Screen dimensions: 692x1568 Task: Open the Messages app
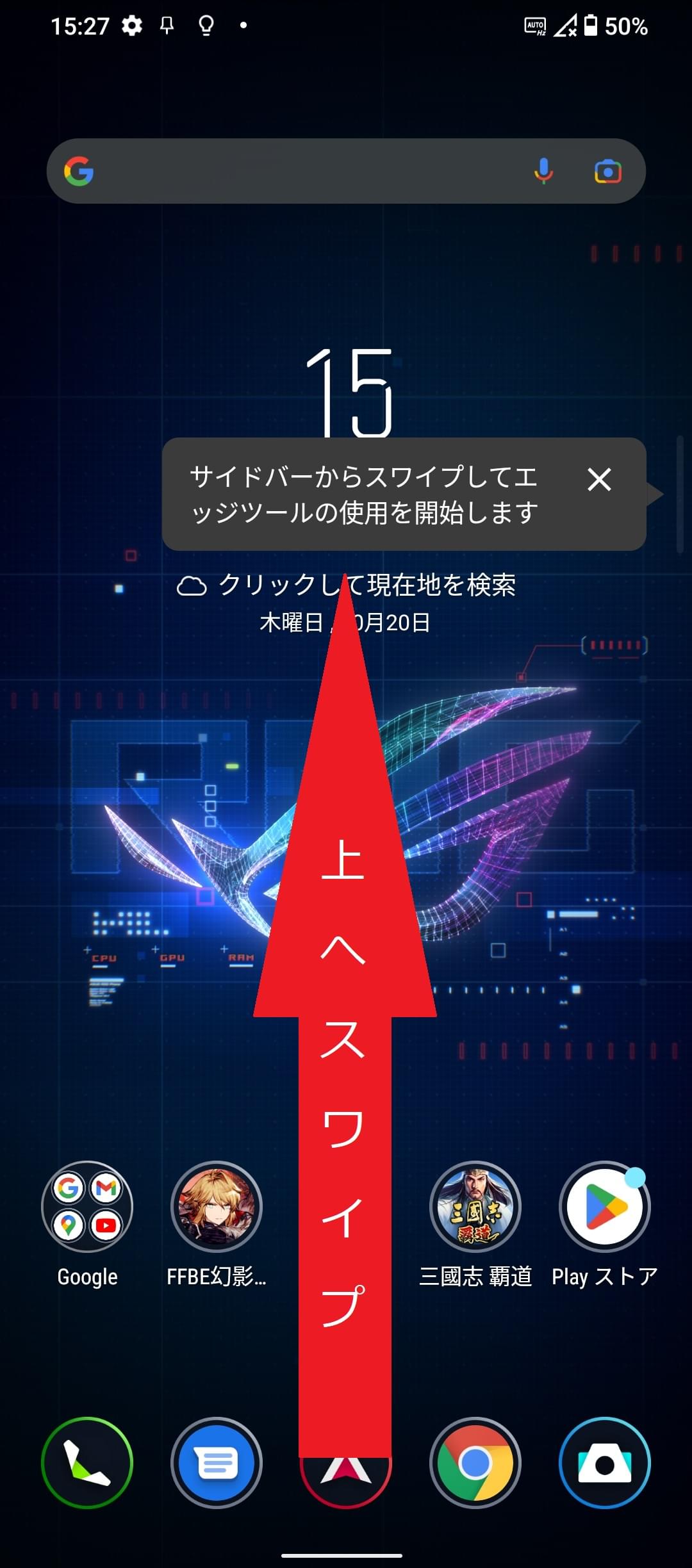tap(217, 1463)
